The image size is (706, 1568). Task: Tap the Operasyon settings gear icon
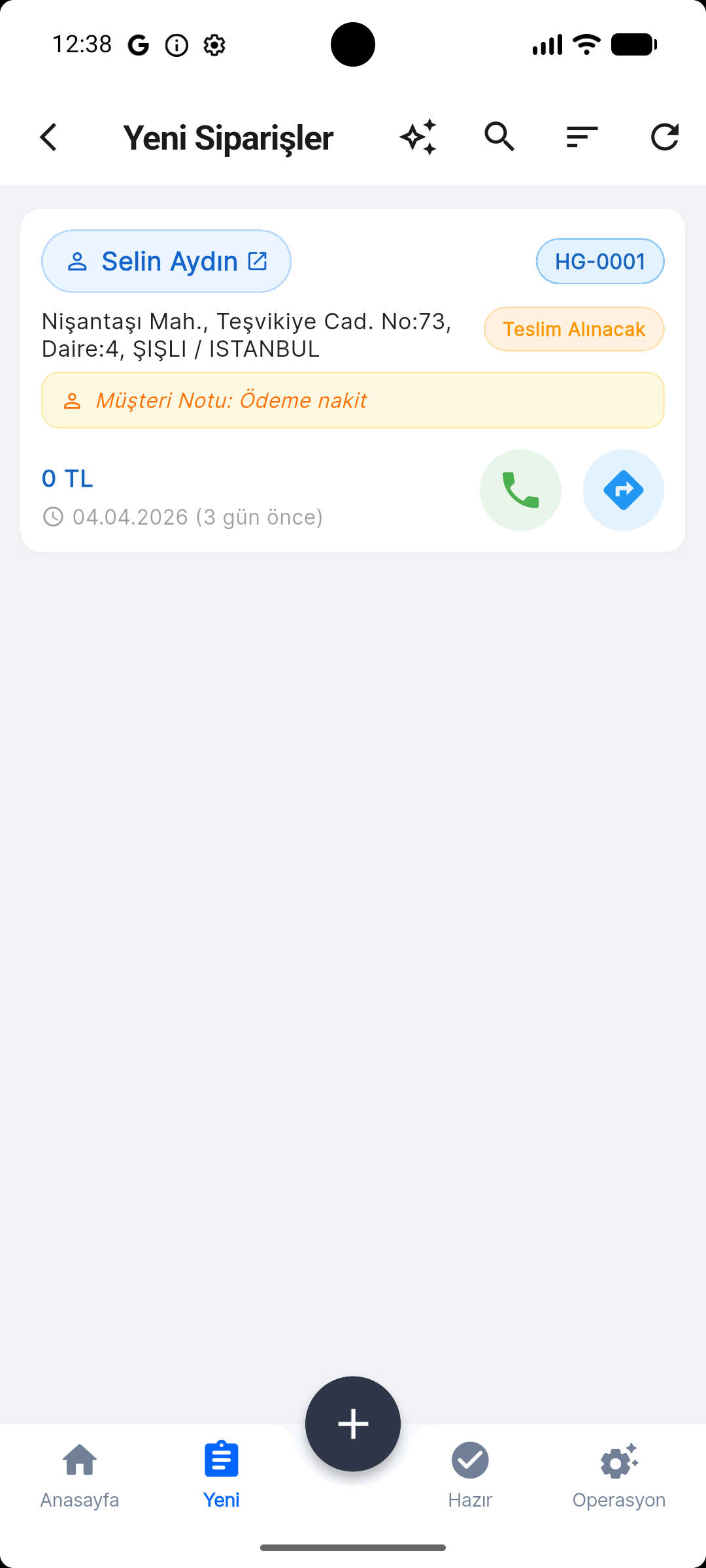point(618,1462)
